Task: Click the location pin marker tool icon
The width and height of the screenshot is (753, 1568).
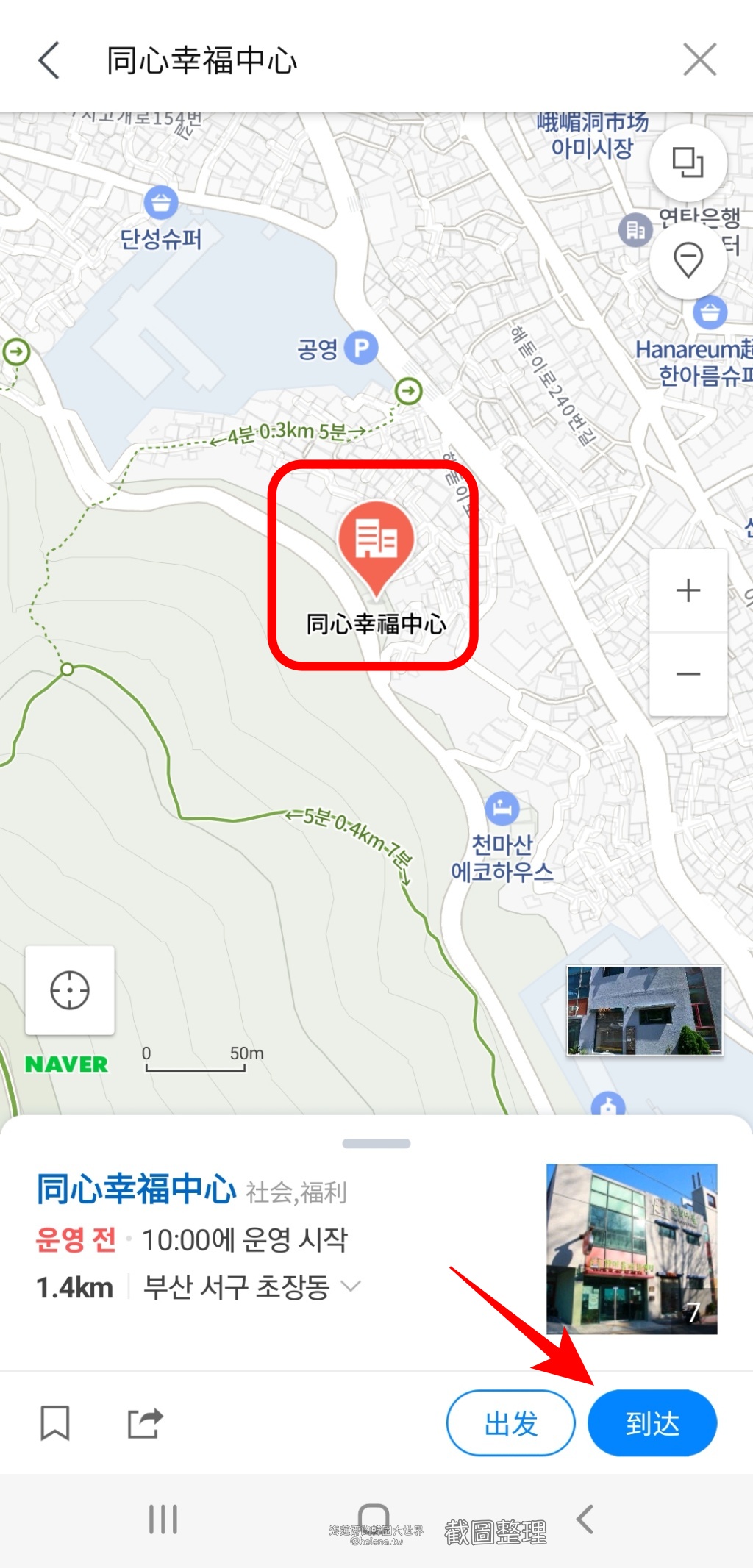Action: tap(687, 259)
